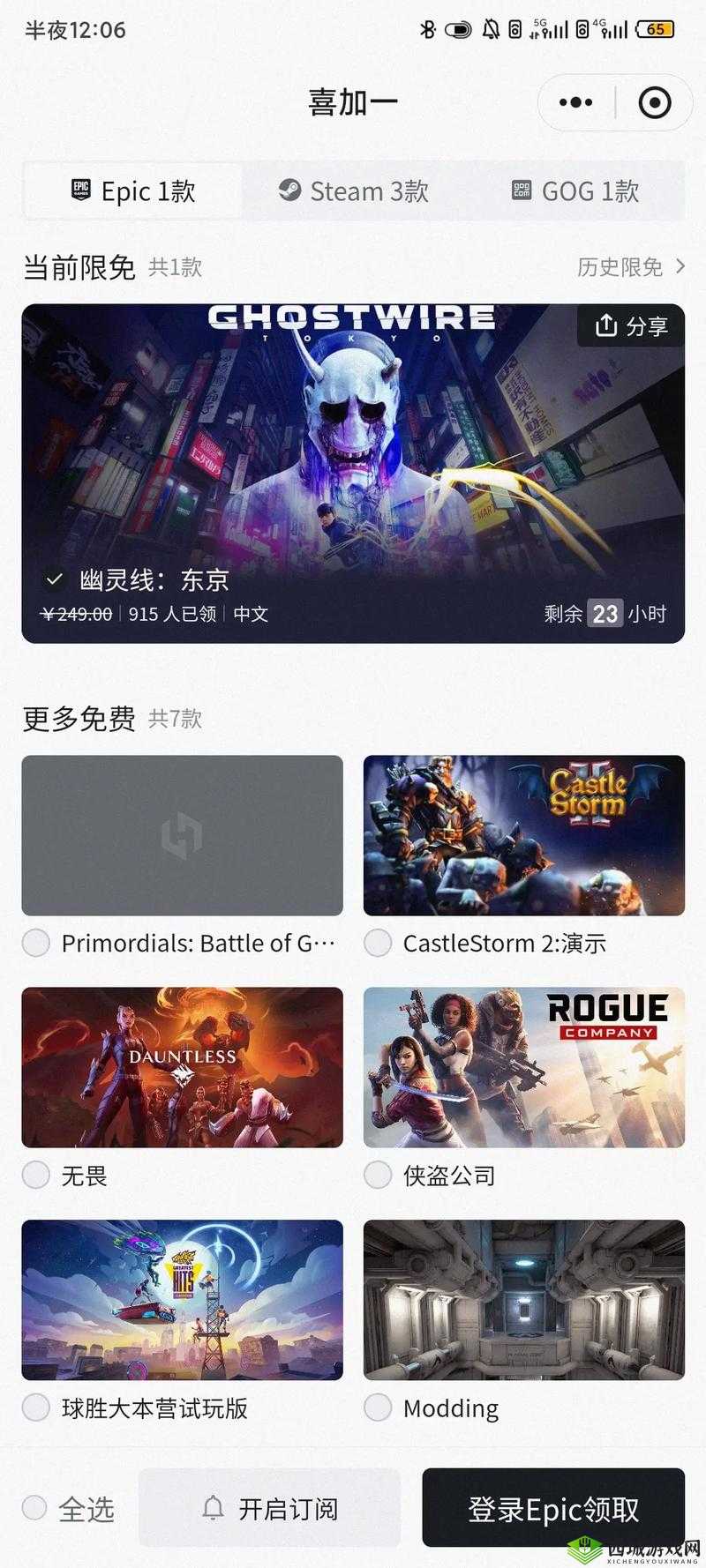Open the Rogue Company game cover
Viewport: 706px width, 1568px height.
[x=523, y=1066]
